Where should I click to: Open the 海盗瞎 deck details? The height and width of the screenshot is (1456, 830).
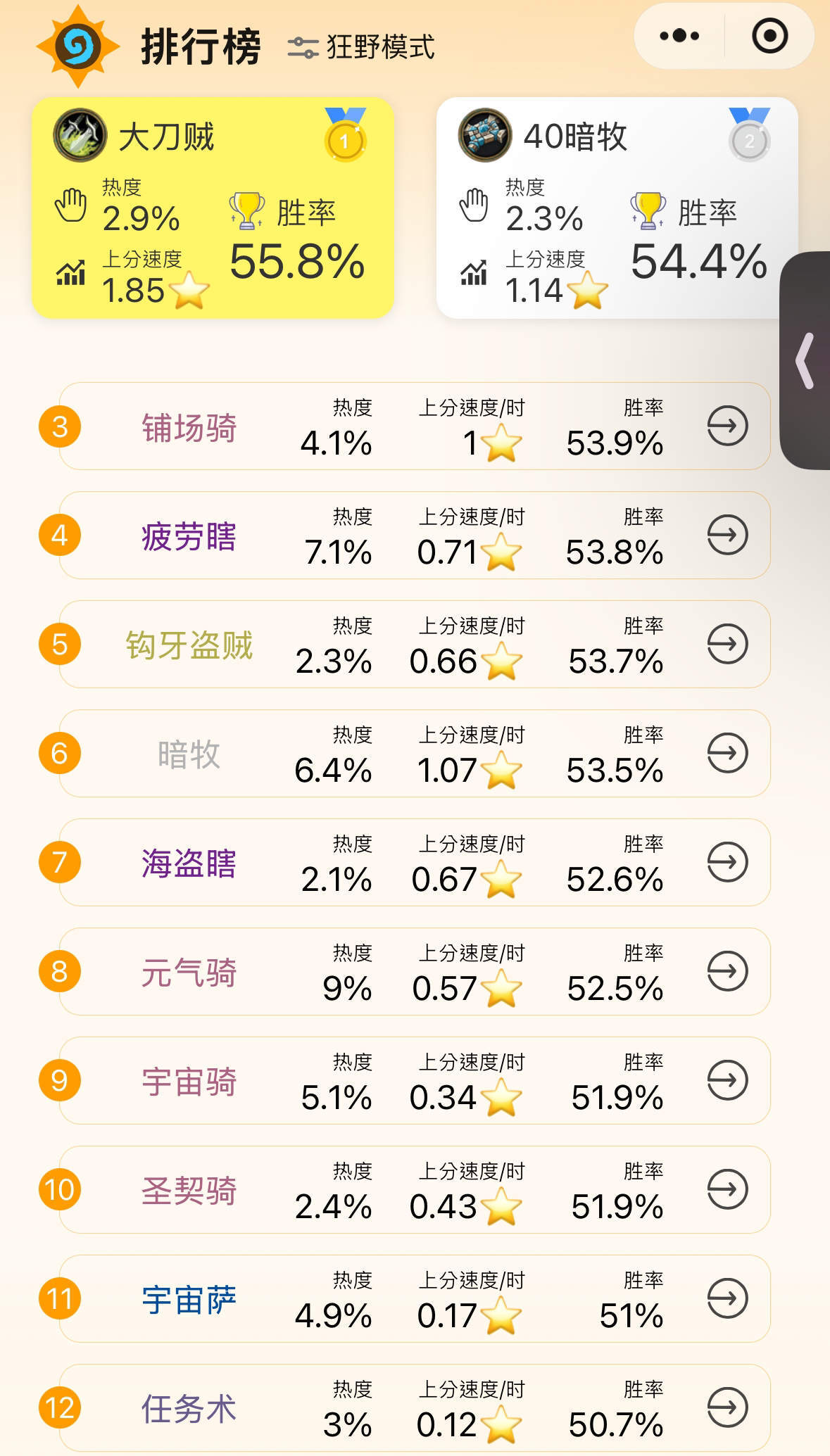(727, 862)
